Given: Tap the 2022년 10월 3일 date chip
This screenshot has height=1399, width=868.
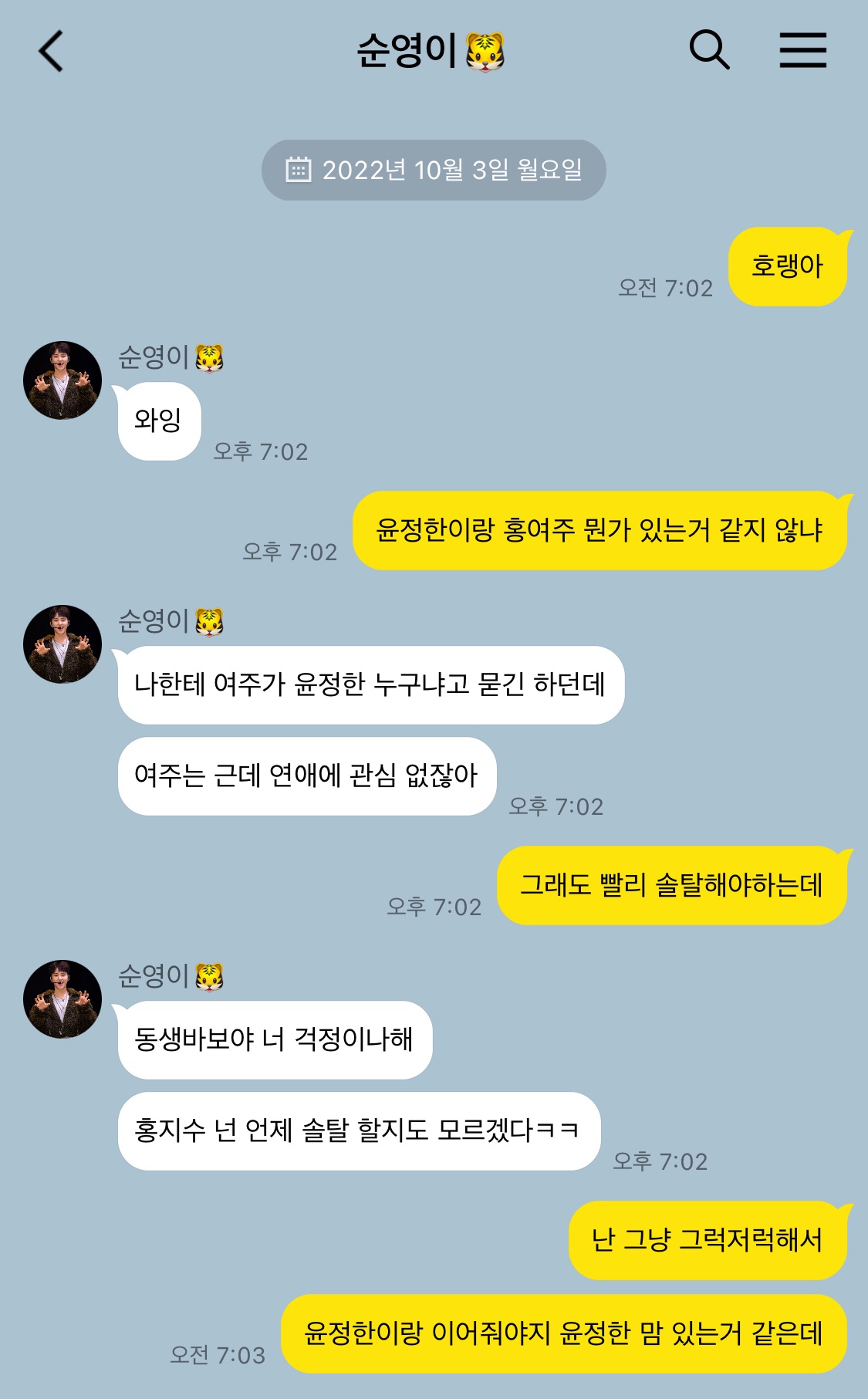Looking at the screenshot, I should 434,170.
